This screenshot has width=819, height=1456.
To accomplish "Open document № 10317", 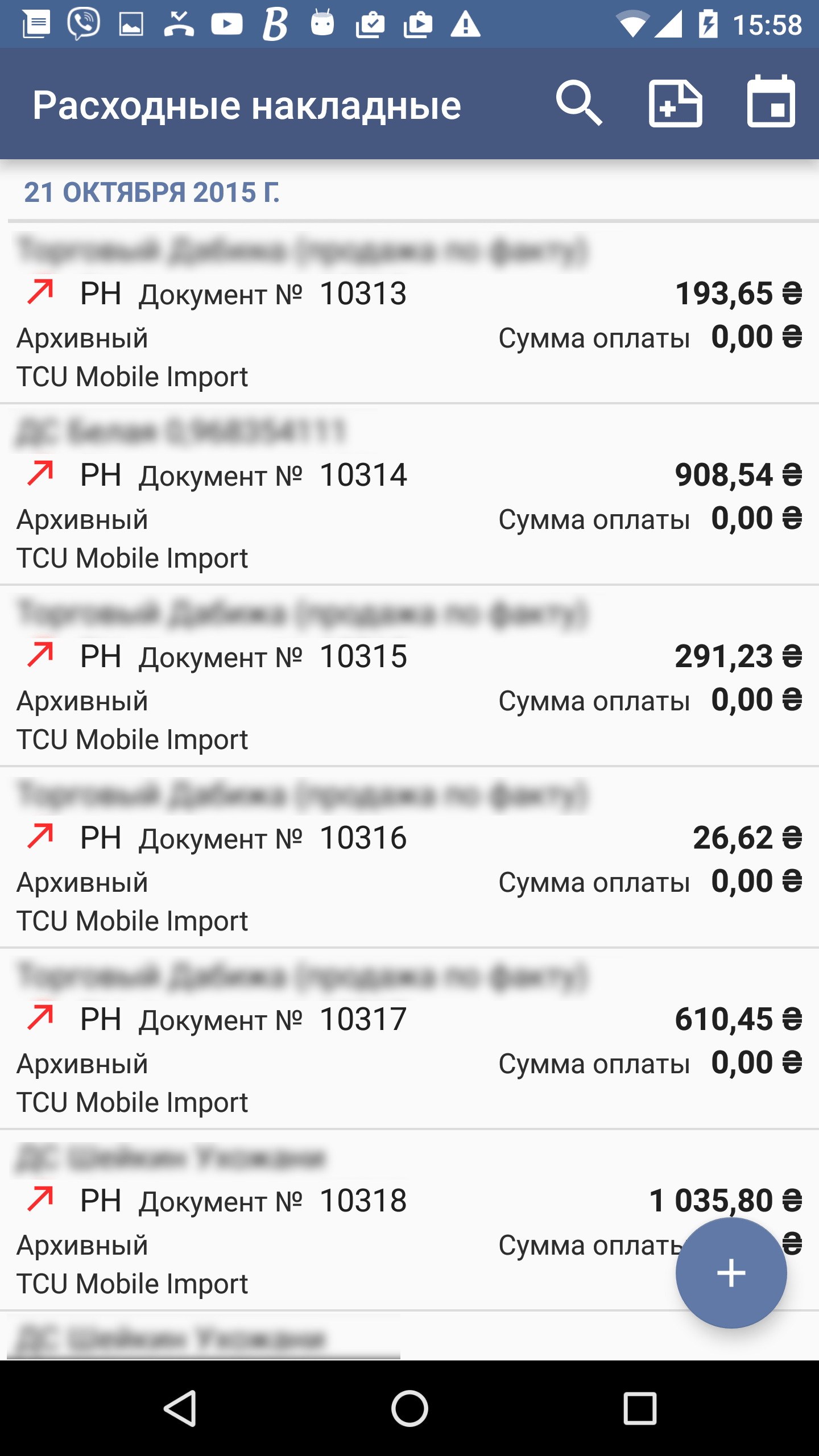I will pyautogui.click(x=409, y=1039).
